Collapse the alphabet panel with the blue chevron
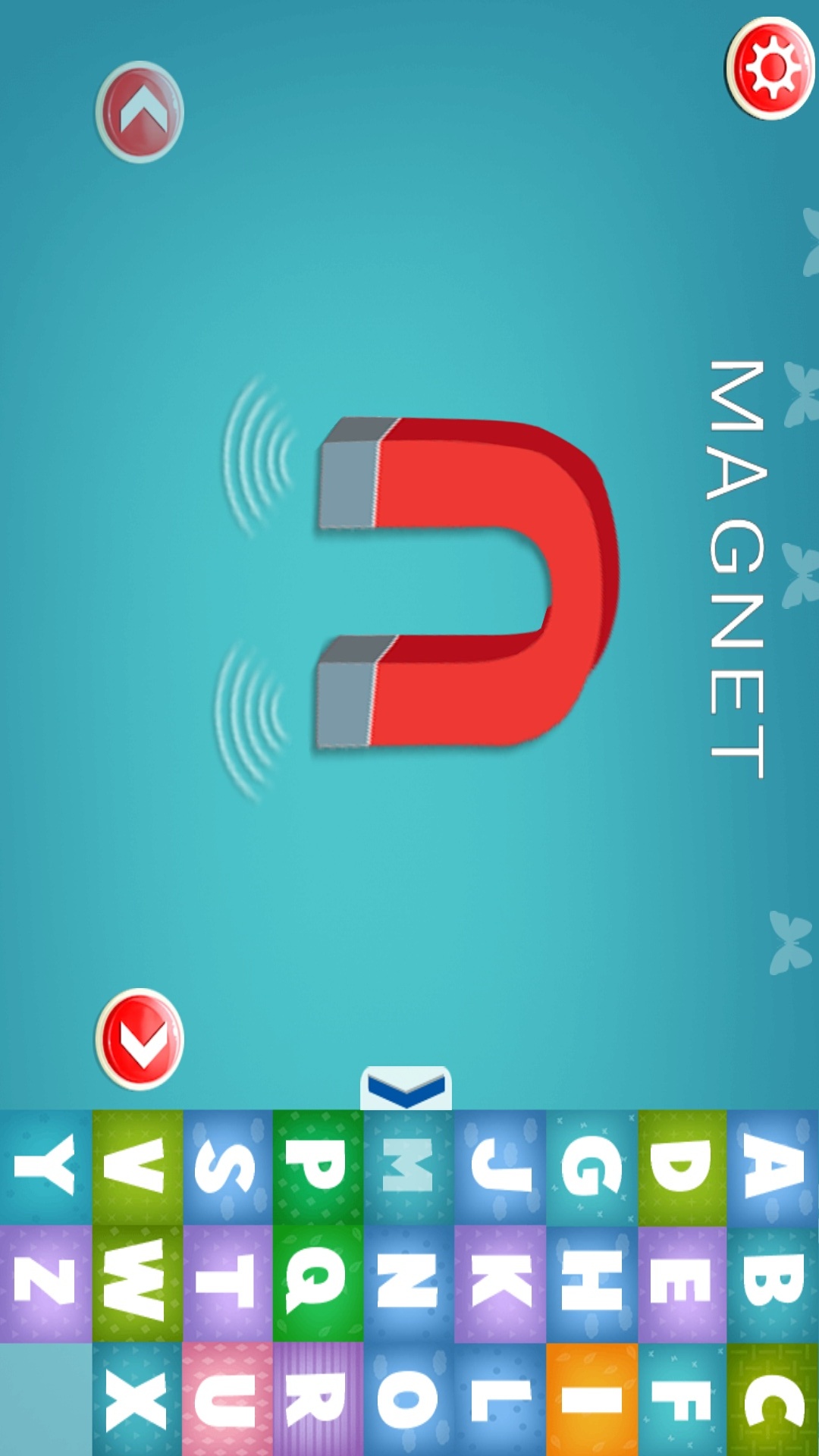 (x=406, y=1089)
